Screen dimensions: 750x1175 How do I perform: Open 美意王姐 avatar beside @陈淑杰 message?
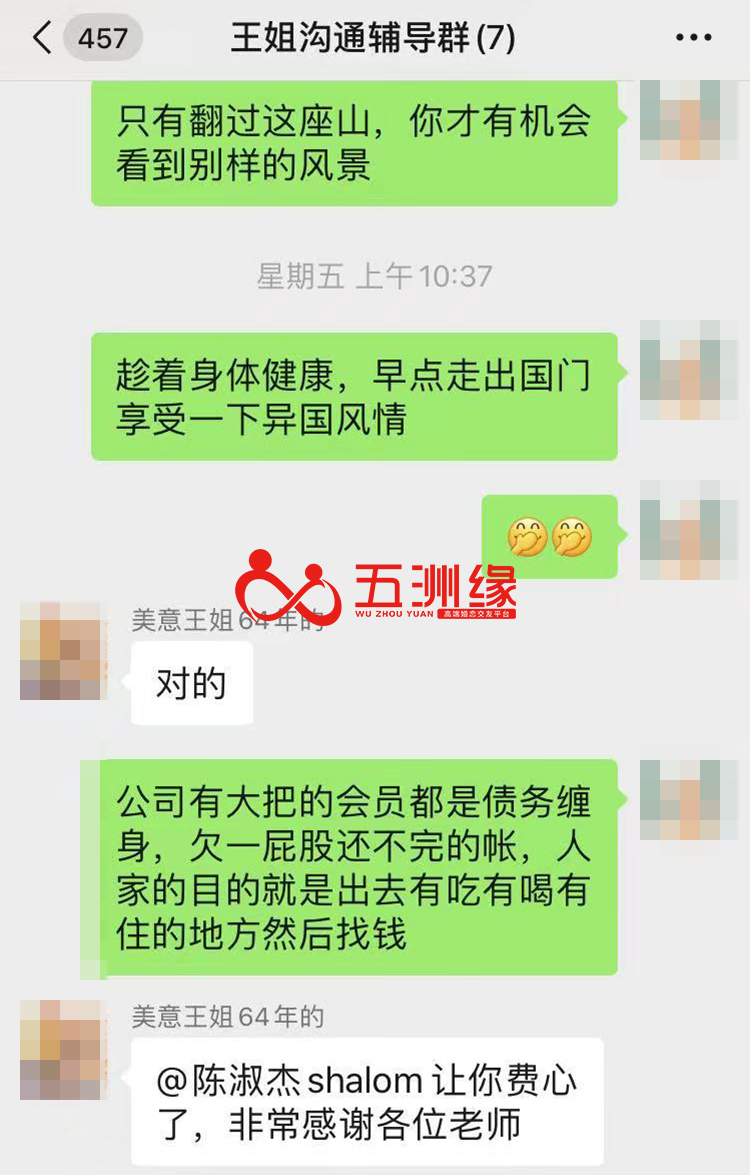tap(64, 1049)
